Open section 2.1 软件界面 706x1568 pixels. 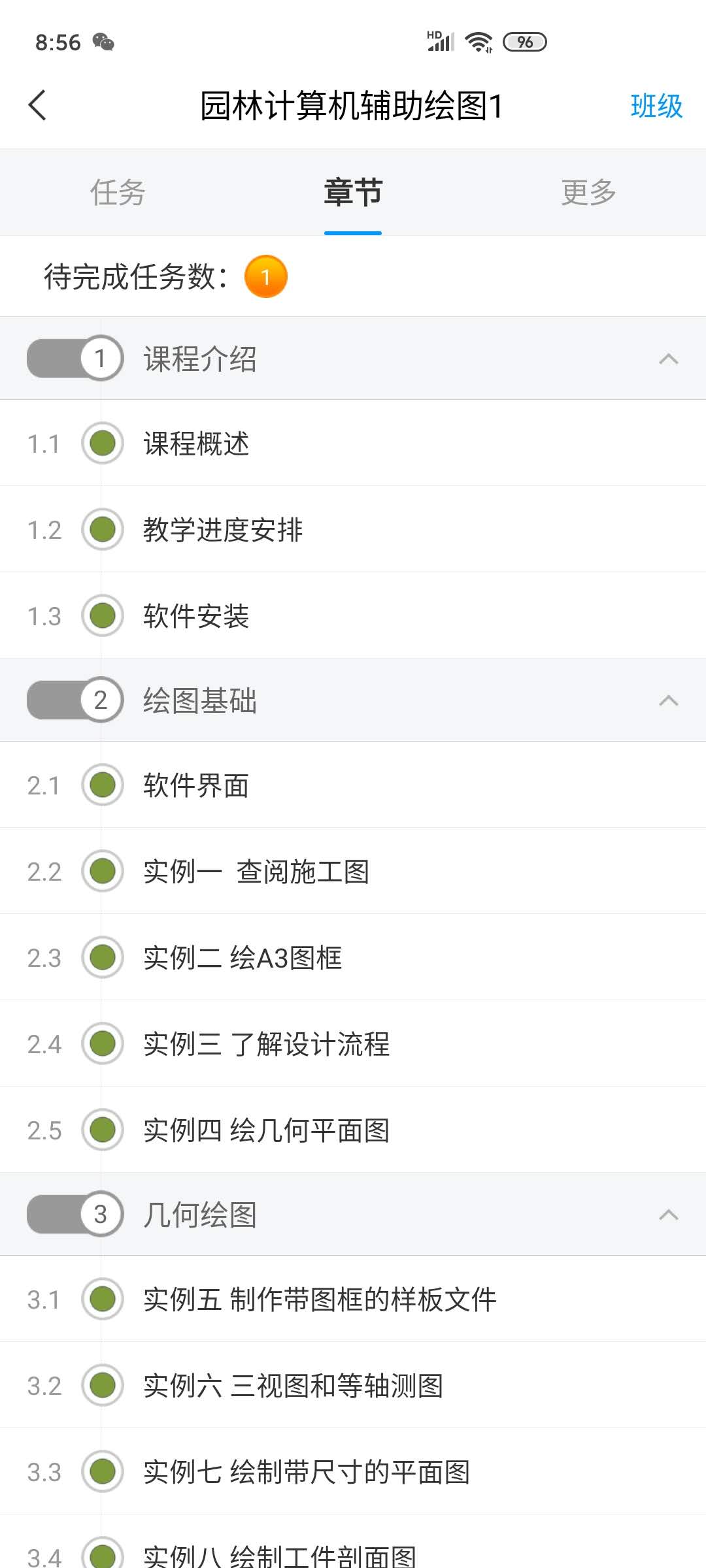pos(353,785)
